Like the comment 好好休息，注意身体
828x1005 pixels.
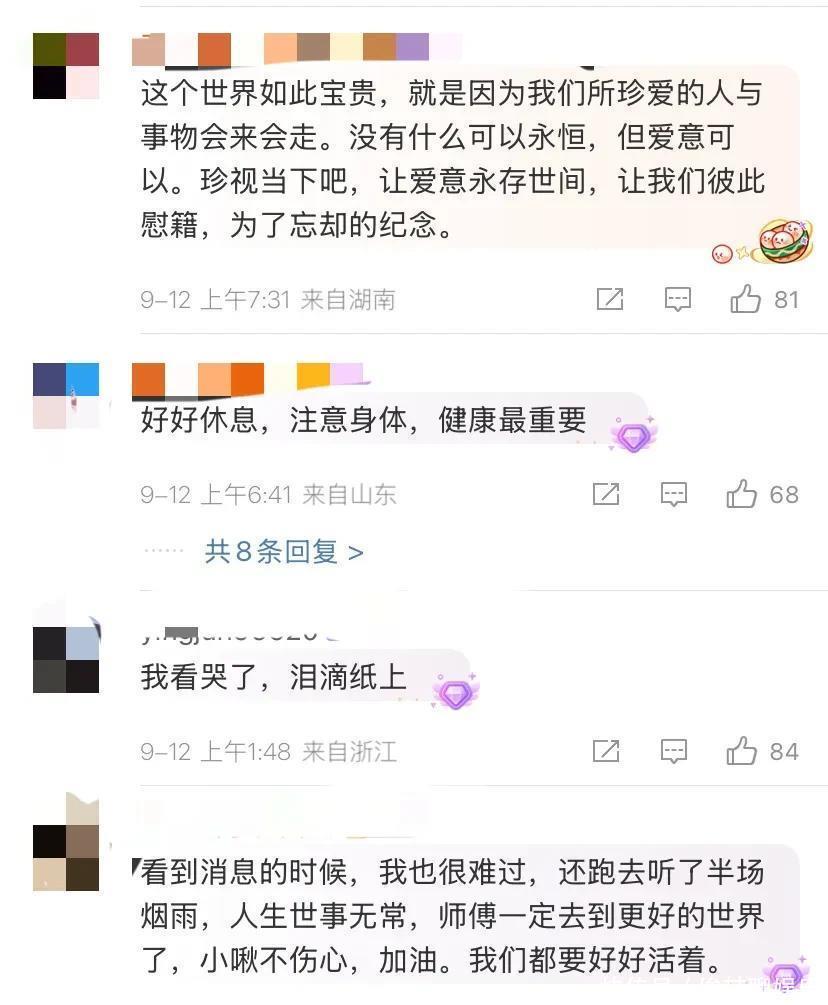point(742,493)
